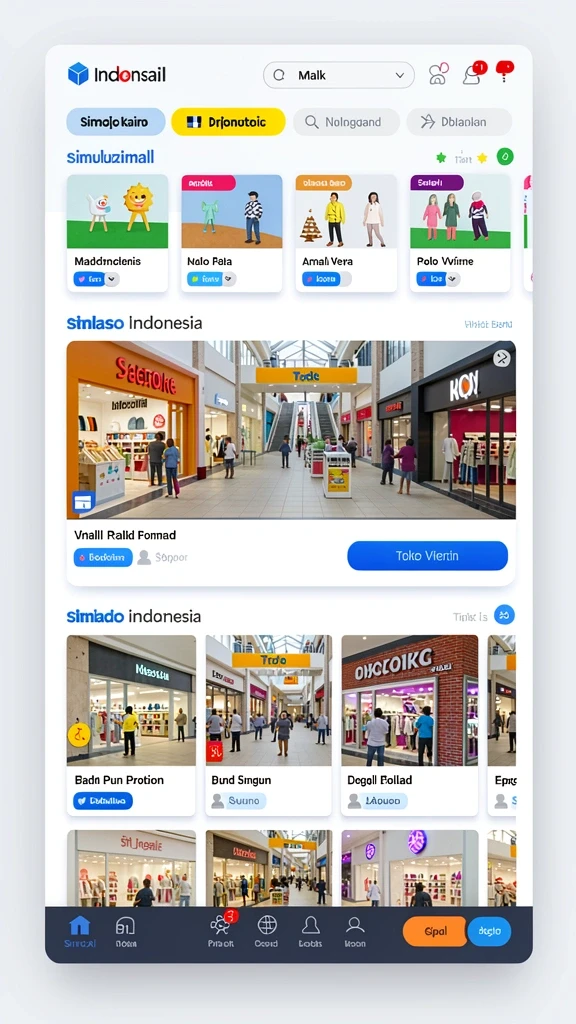Open the notifications bell
The height and width of the screenshot is (1024, 576).
(473, 73)
